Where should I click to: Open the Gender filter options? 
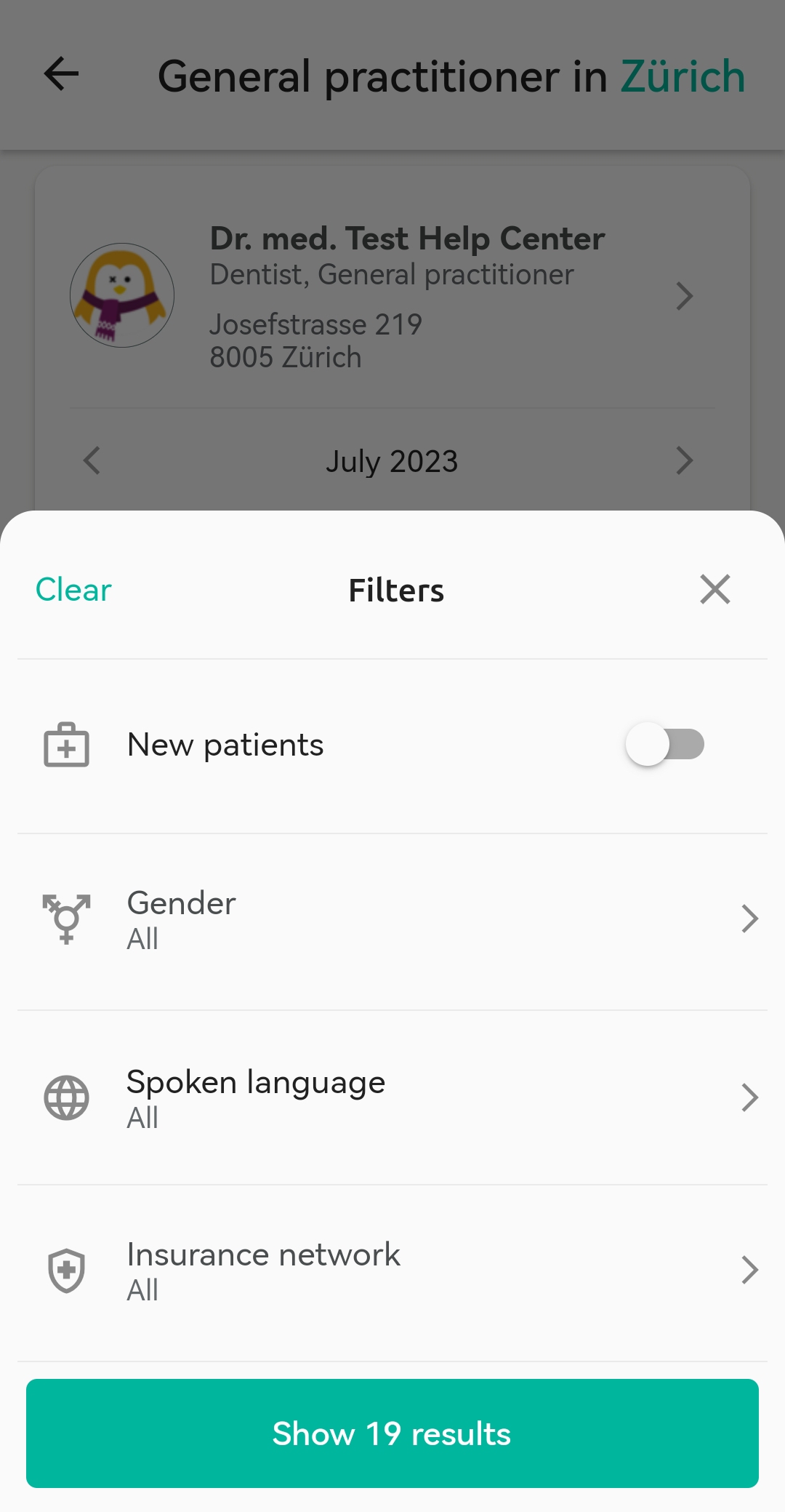point(392,921)
